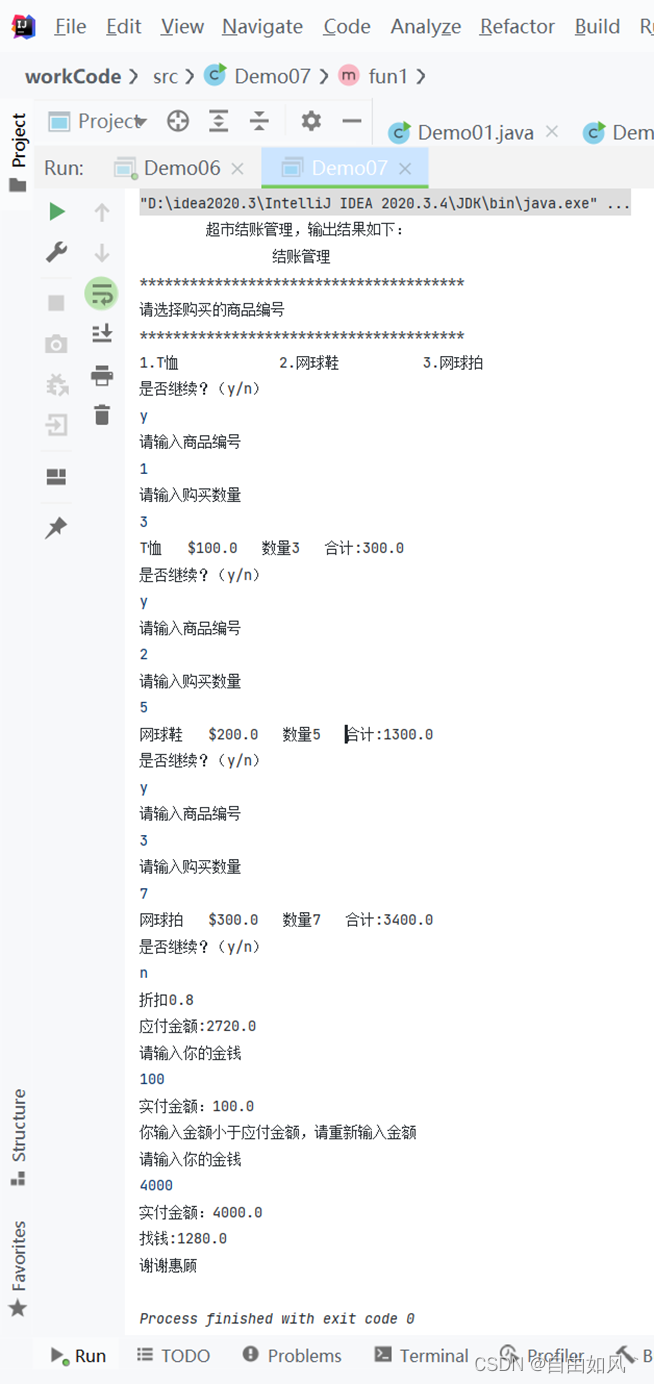Open the Structure side panel
The height and width of the screenshot is (1384, 654).
[x=18, y=1137]
